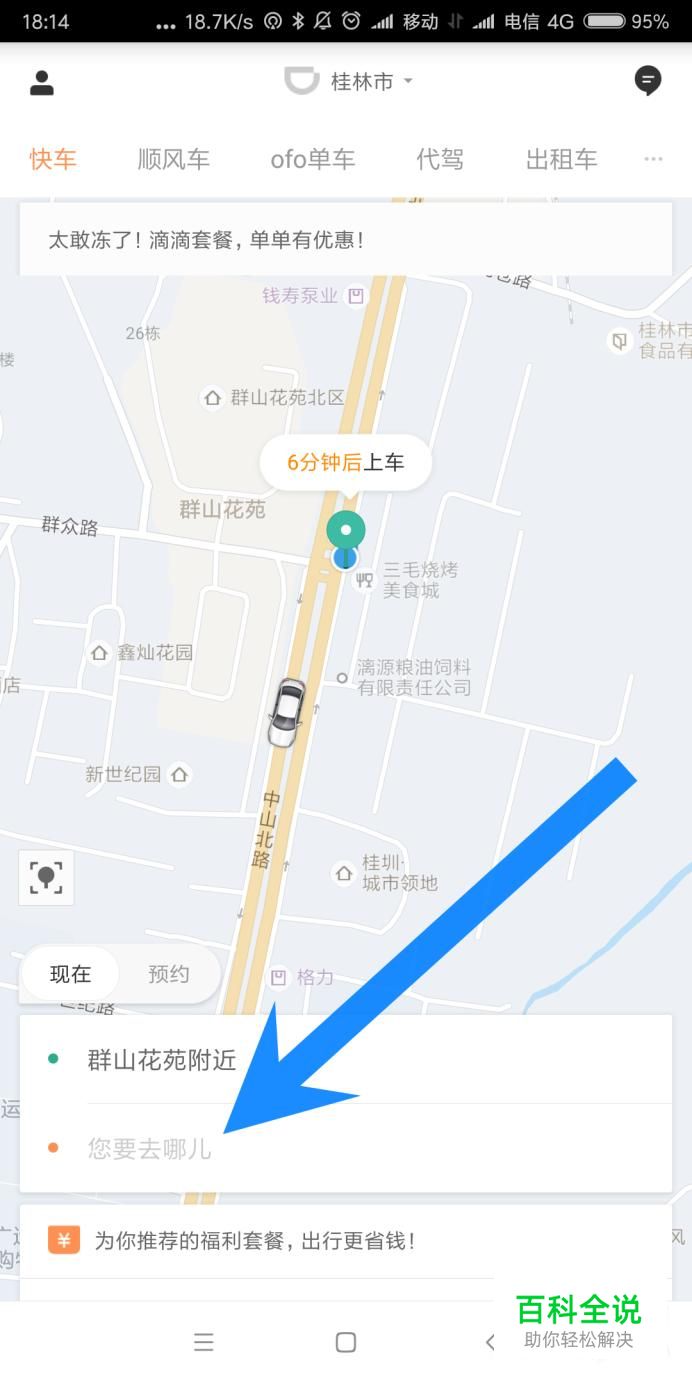Tap the 您要去哪儿 destination field
Viewport: 692px width, 1384px height.
coord(346,1148)
